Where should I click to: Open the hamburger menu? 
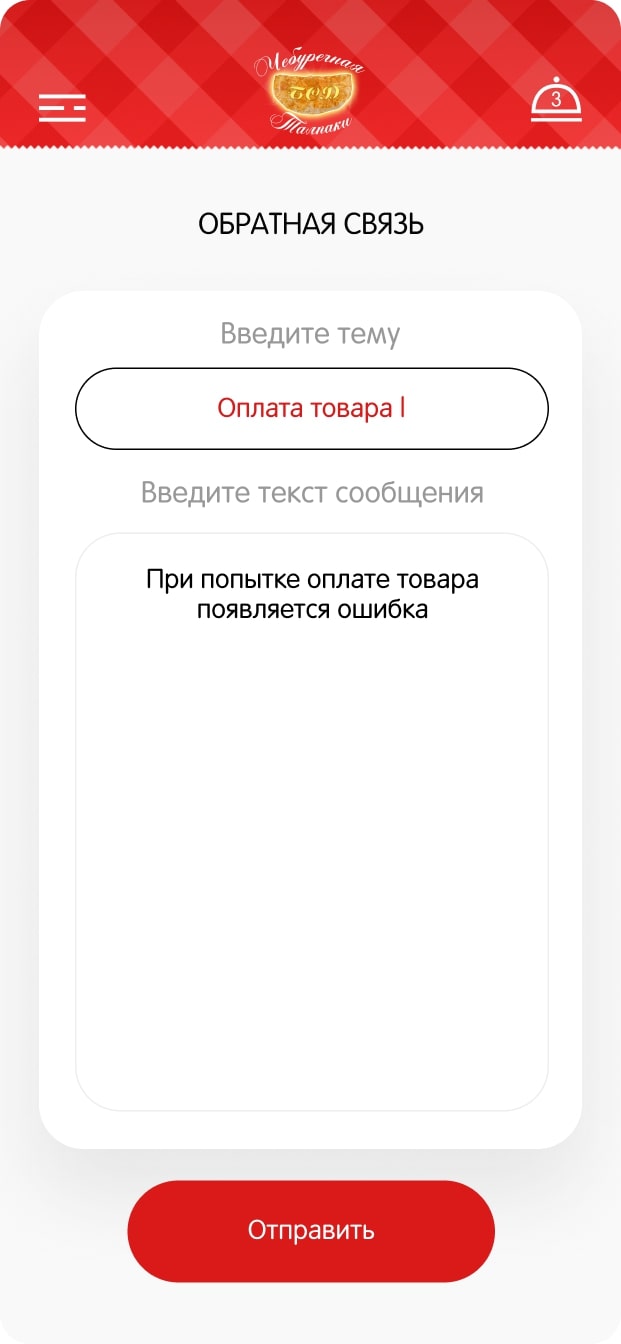click(62, 108)
